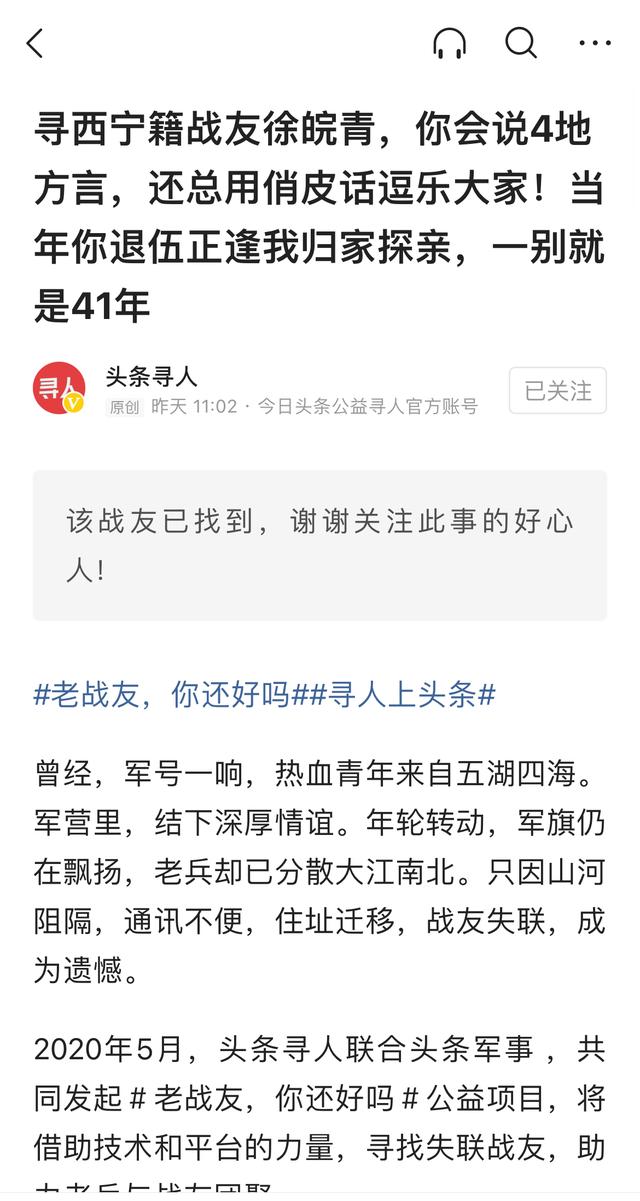Screen dimensions: 640x1201
Task: Open the three-dot overflow menu
Action: (x=594, y=43)
